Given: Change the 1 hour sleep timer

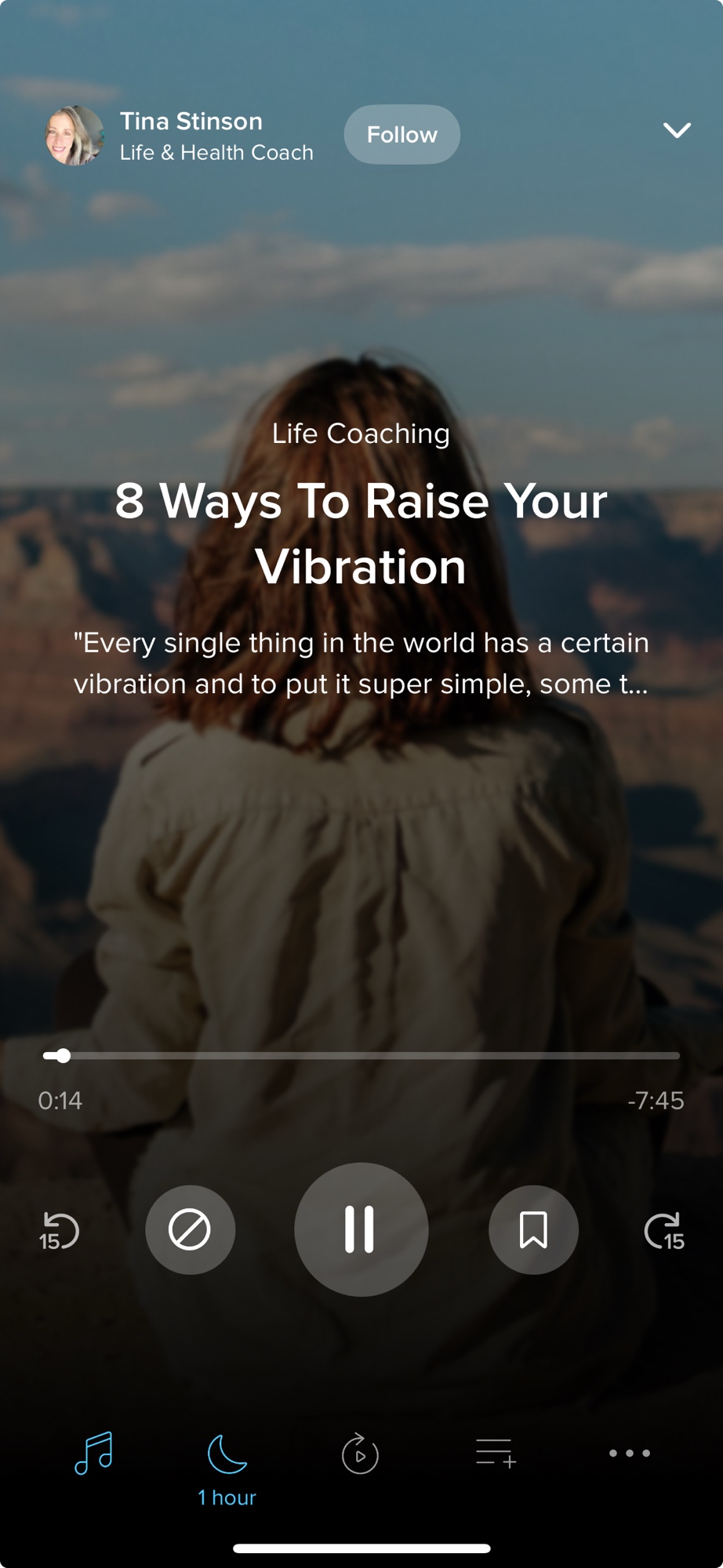Looking at the screenshot, I should tap(227, 1468).
